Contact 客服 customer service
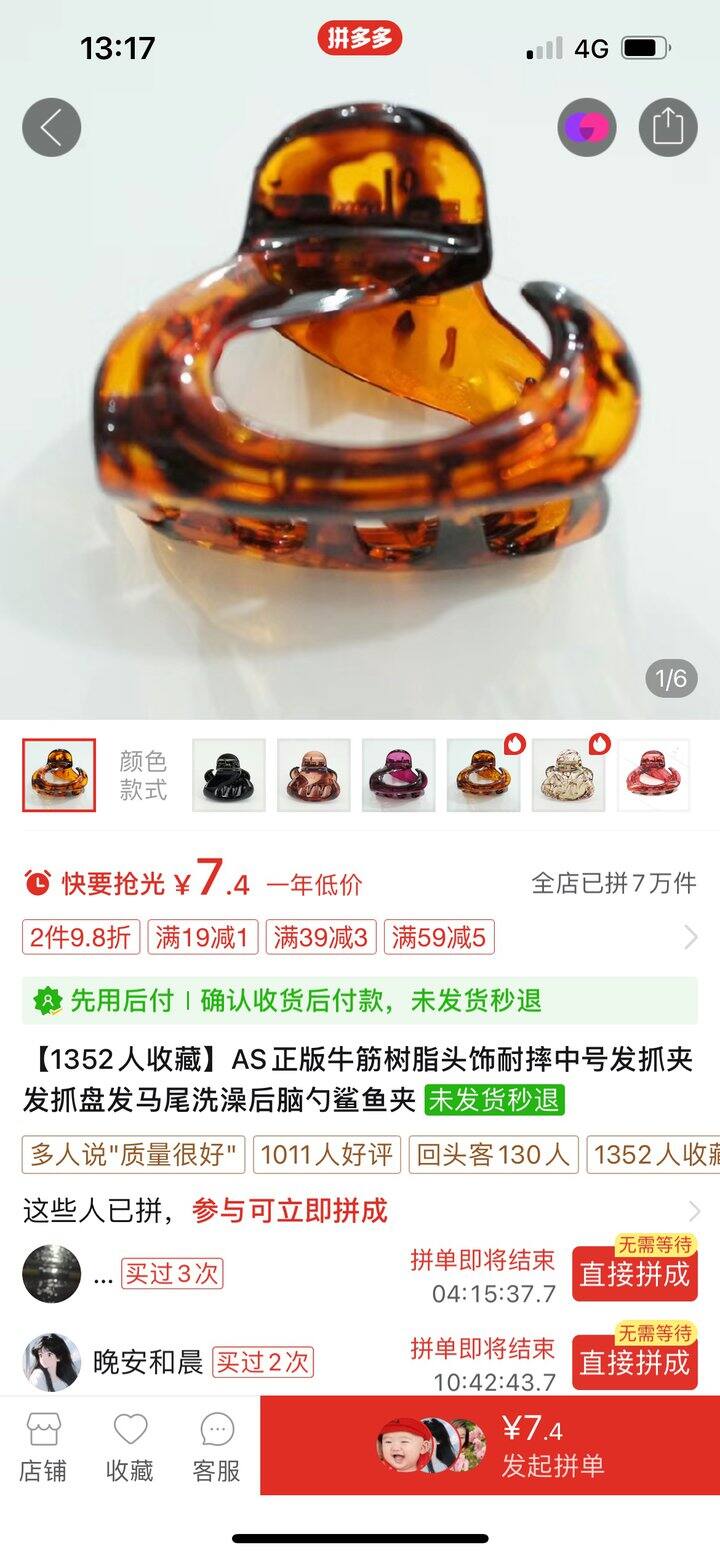 pos(216,1447)
